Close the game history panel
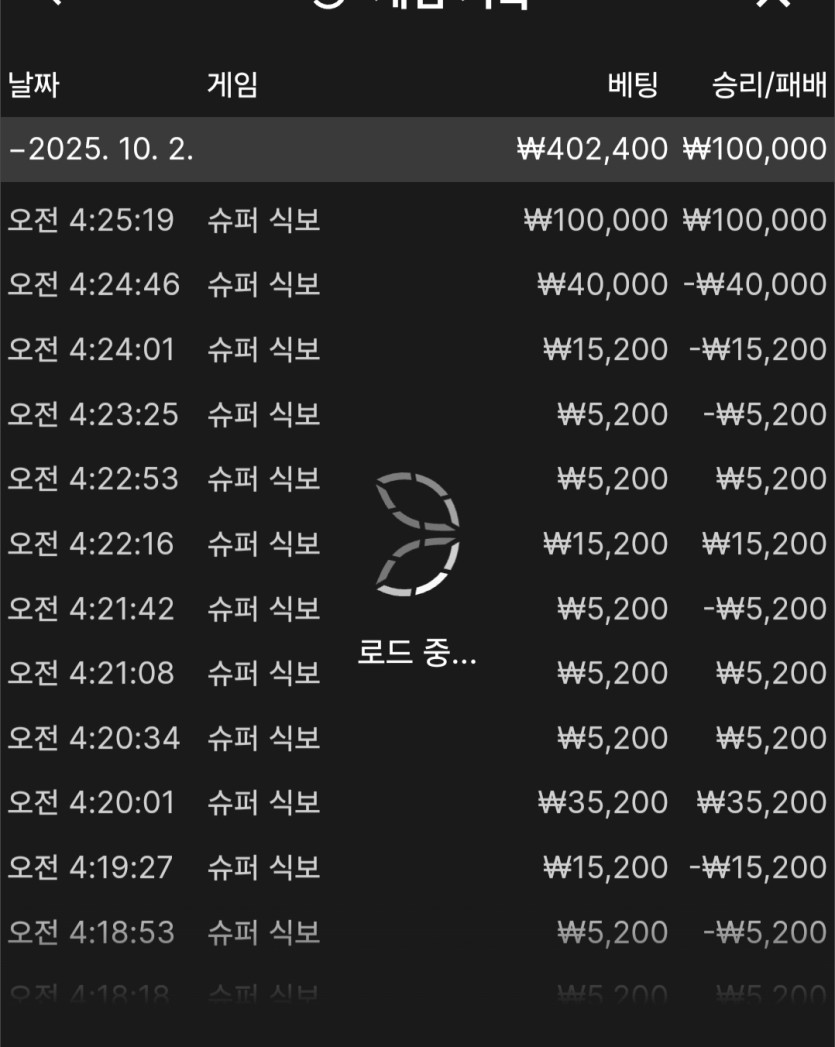The height and width of the screenshot is (1047, 835). (775, 4)
